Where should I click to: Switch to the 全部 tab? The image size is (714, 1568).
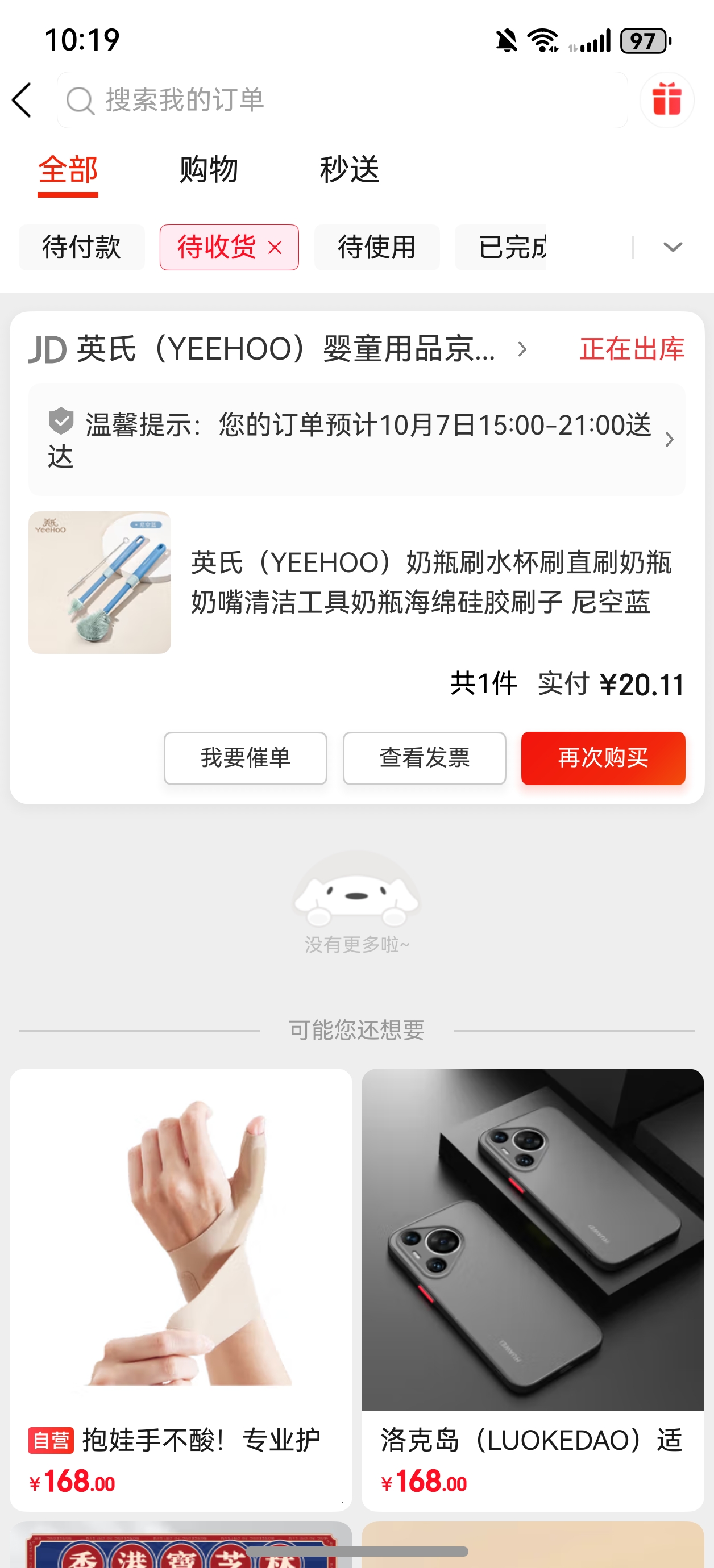click(68, 170)
